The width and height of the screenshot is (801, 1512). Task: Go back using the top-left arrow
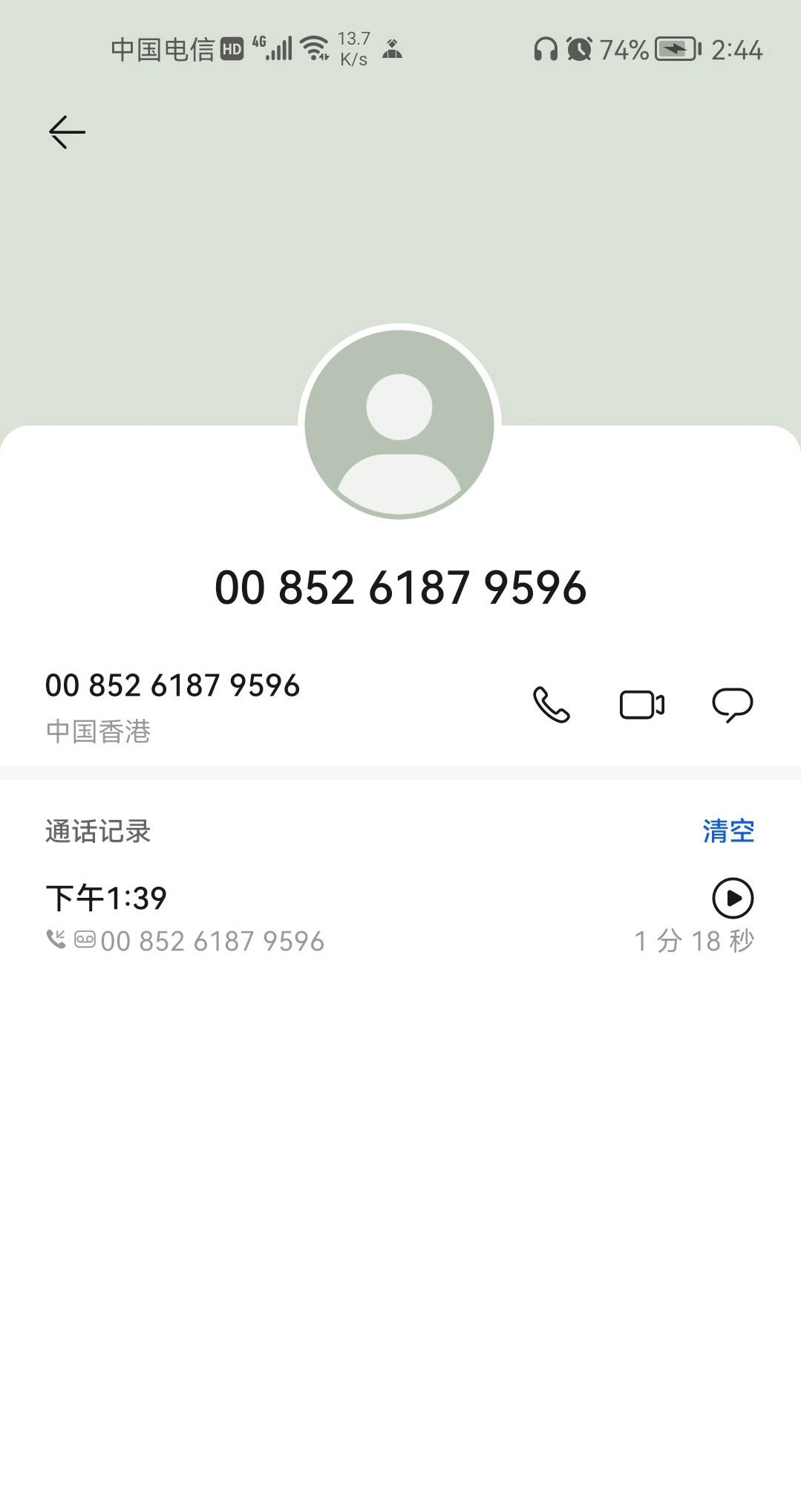pos(67,132)
